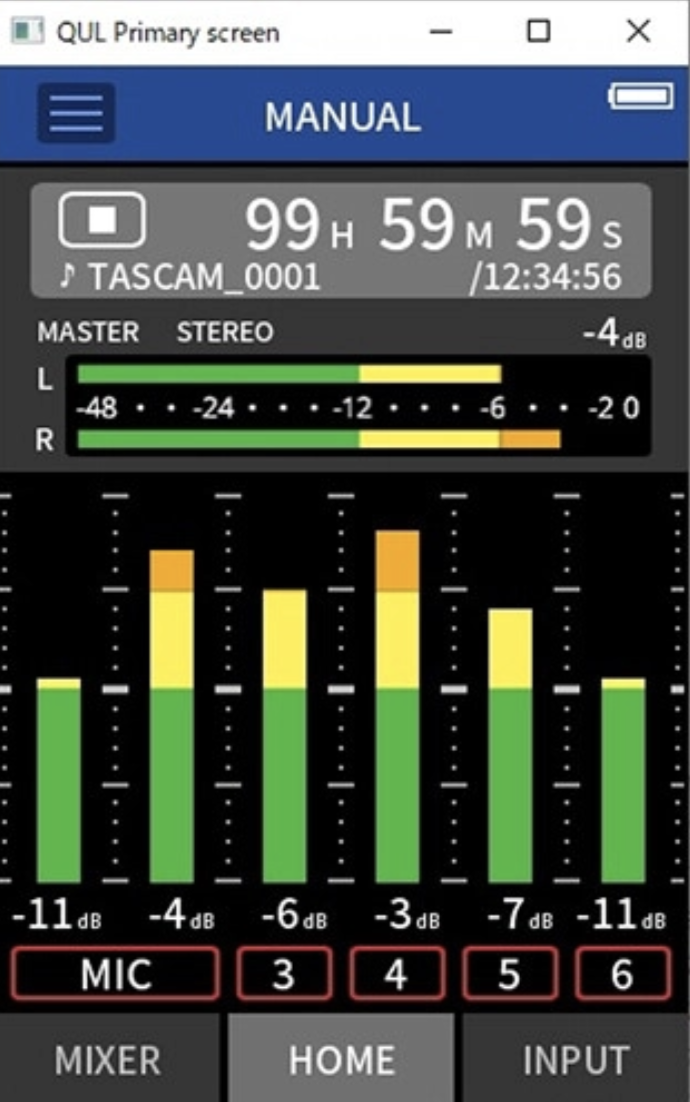Viewport: 690px width, 1102px height.
Task: Select track 6 button
Action: coord(622,973)
